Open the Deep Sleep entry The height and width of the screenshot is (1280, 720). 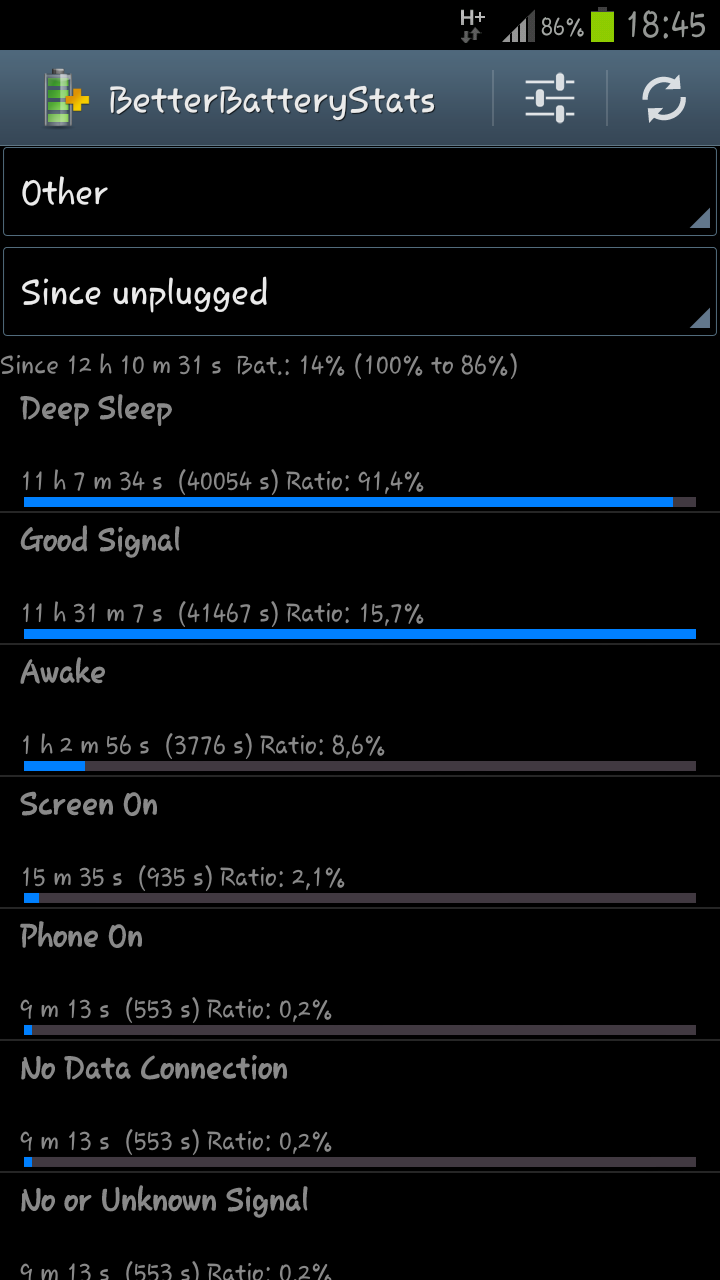point(360,447)
